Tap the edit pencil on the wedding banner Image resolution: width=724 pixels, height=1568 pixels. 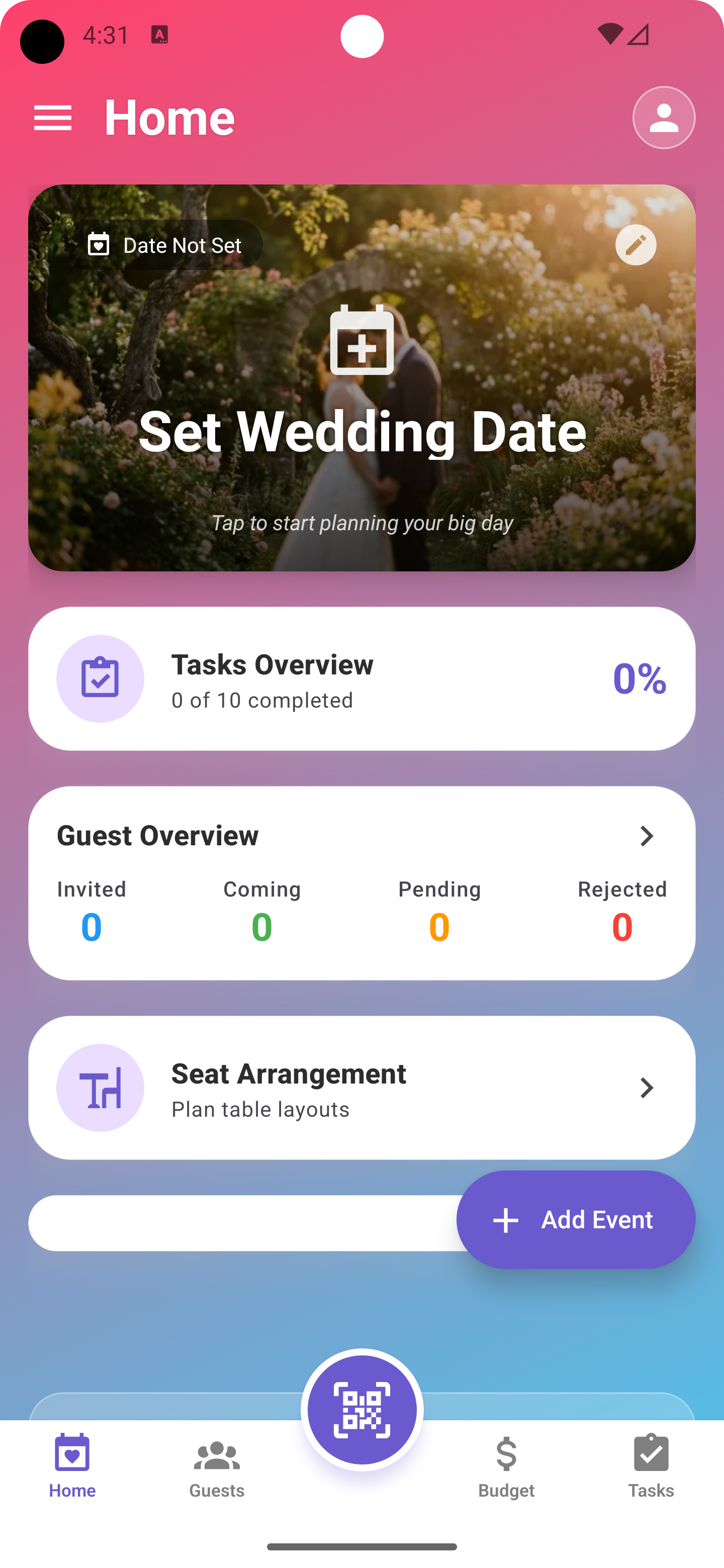[636, 245]
